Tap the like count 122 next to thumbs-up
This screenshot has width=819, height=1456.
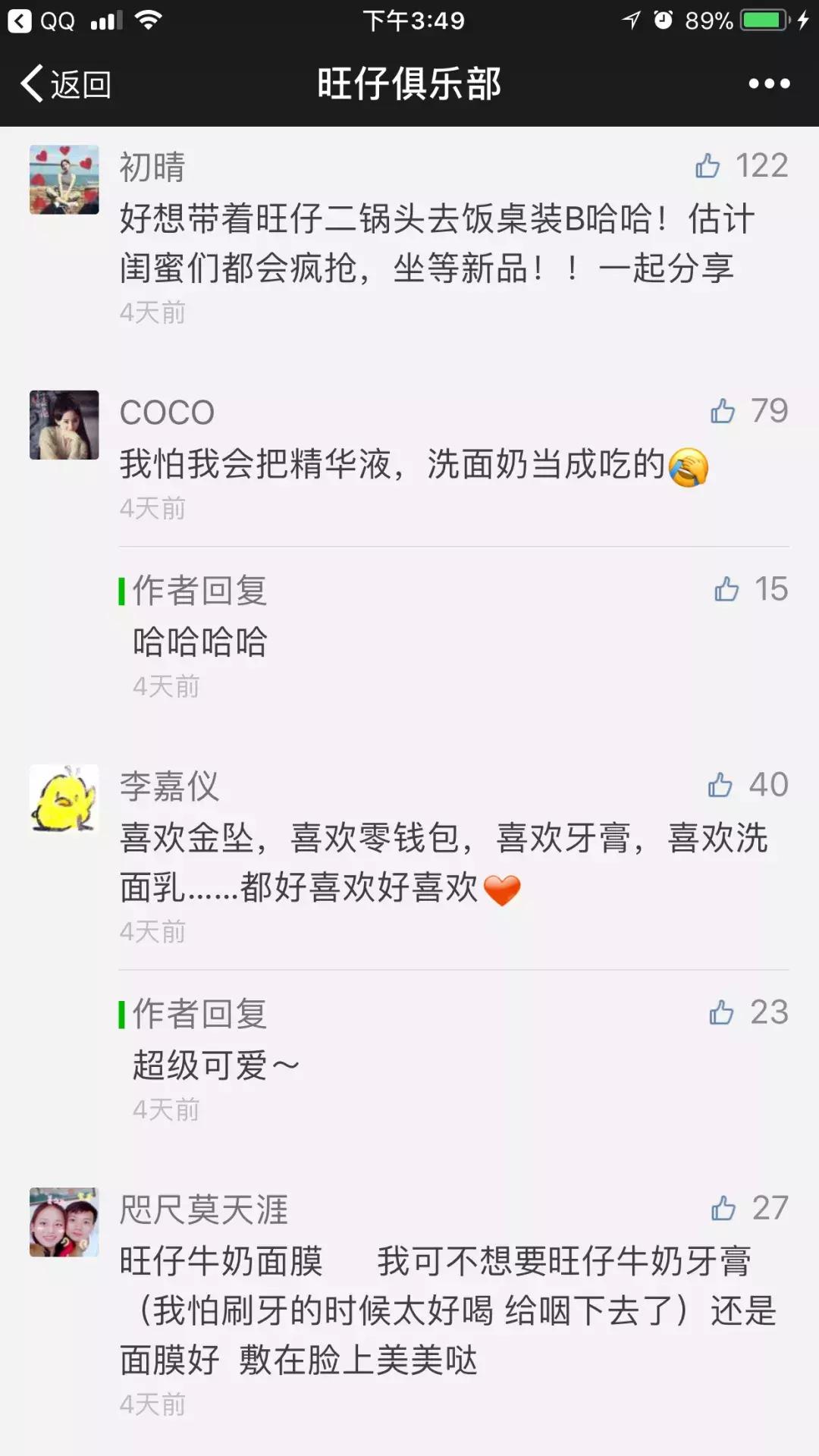[x=762, y=167]
